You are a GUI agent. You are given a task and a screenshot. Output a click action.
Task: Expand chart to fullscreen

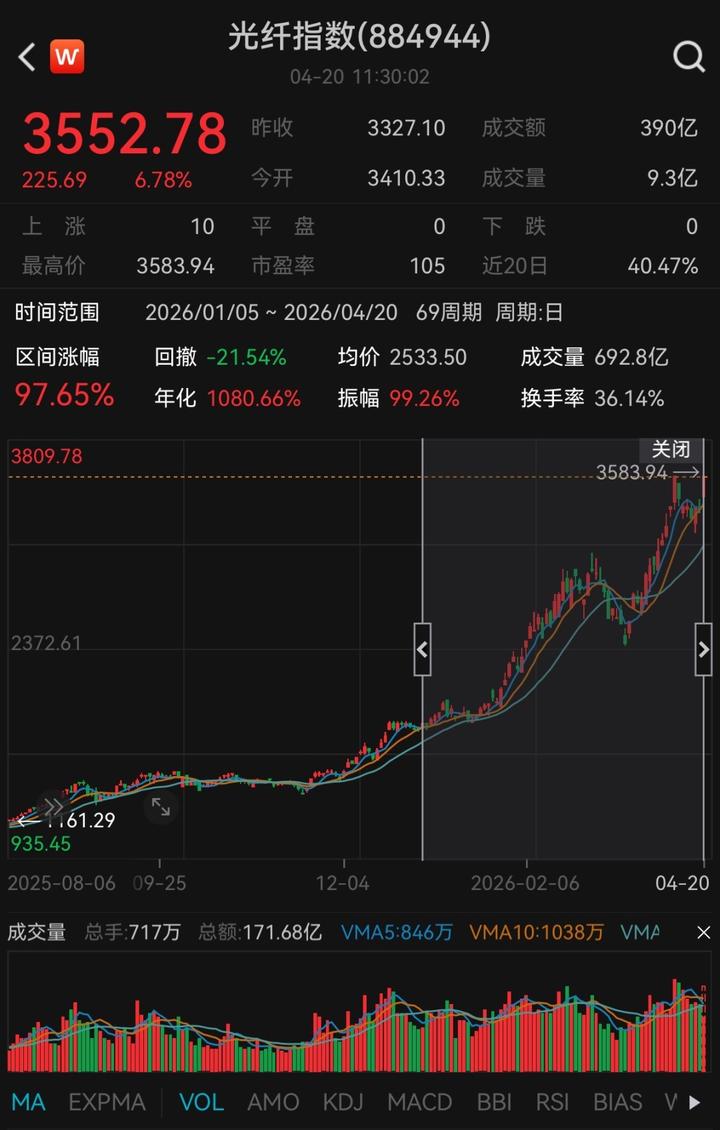coord(160,807)
